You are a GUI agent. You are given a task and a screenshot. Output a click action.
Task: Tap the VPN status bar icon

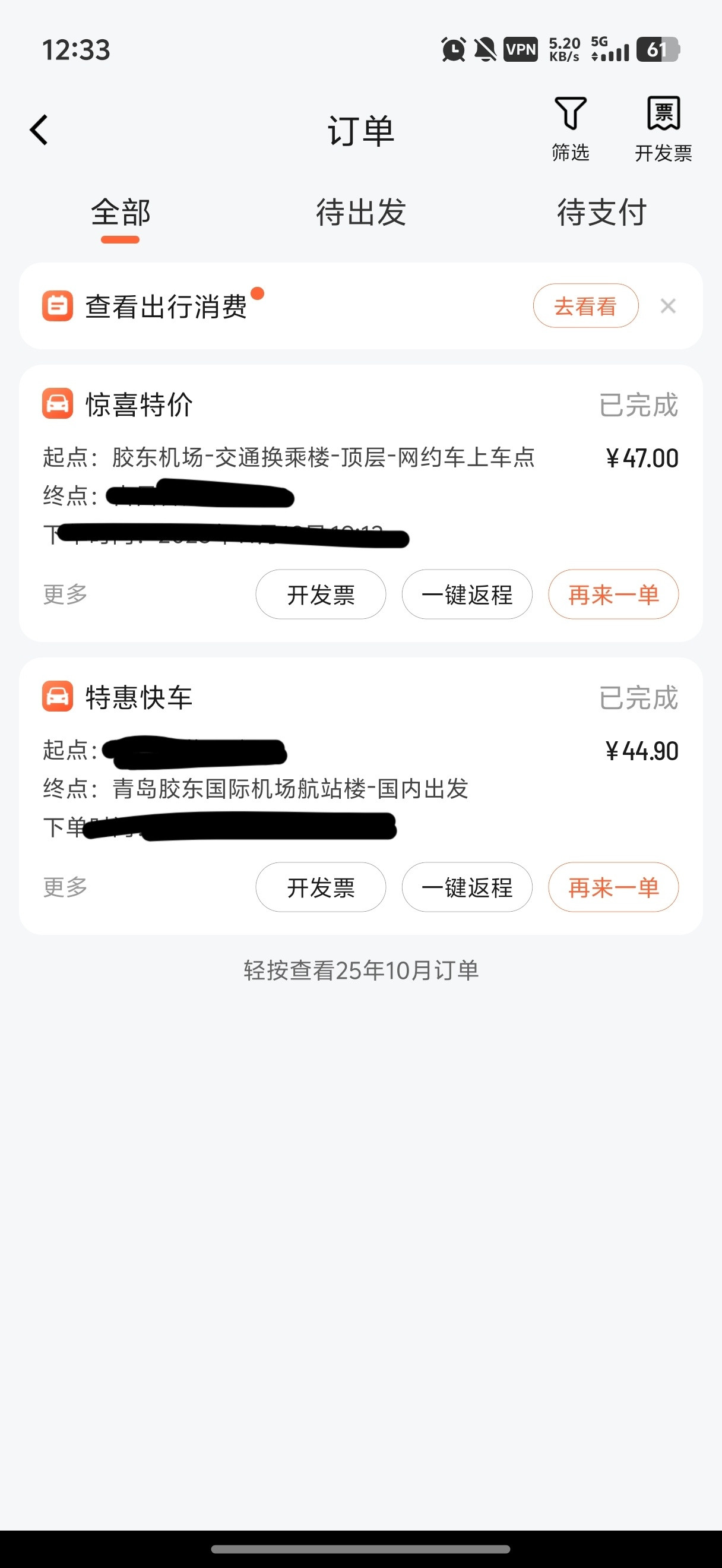(x=521, y=49)
